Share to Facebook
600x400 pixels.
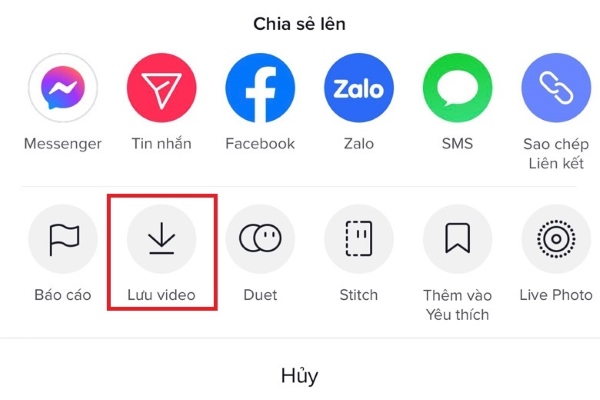click(260, 88)
